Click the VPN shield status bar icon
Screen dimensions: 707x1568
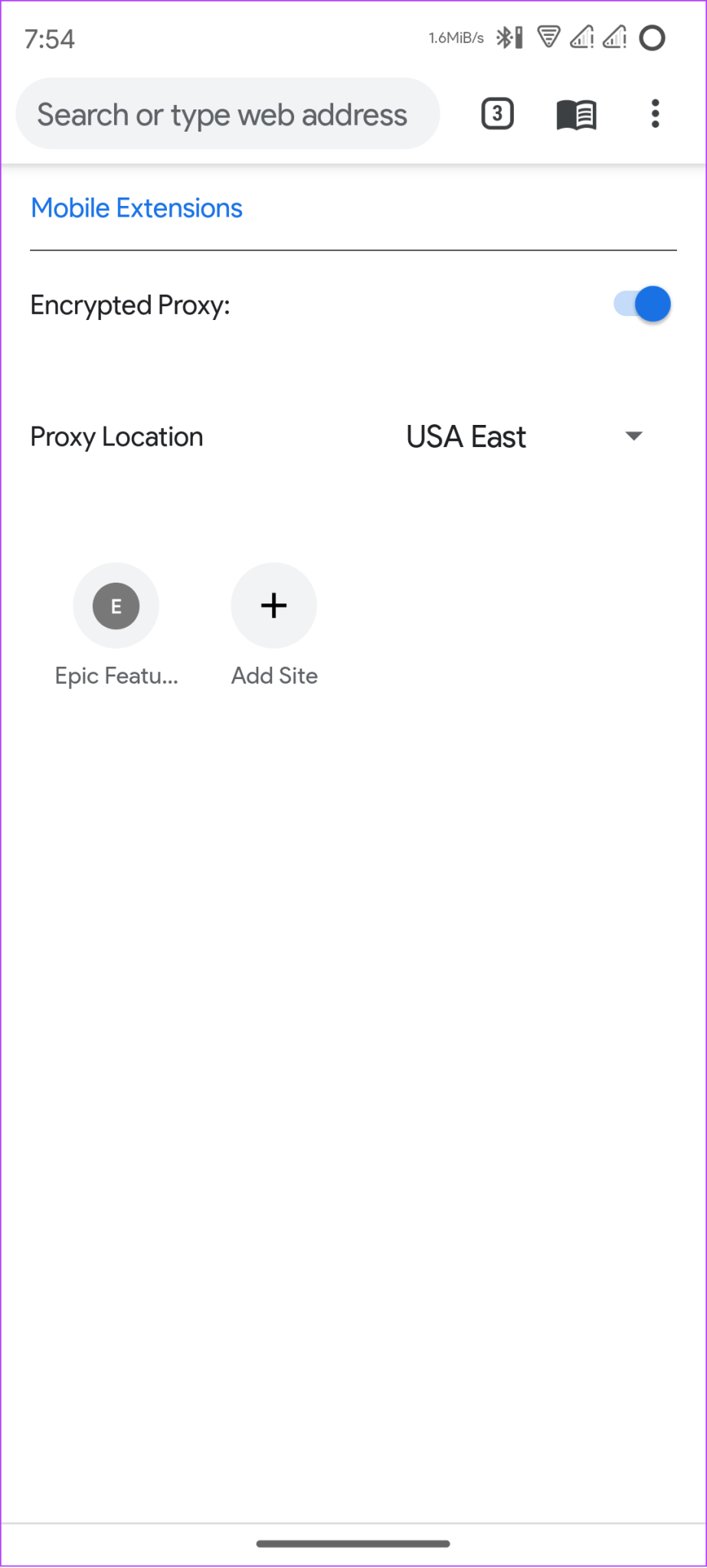(x=548, y=36)
